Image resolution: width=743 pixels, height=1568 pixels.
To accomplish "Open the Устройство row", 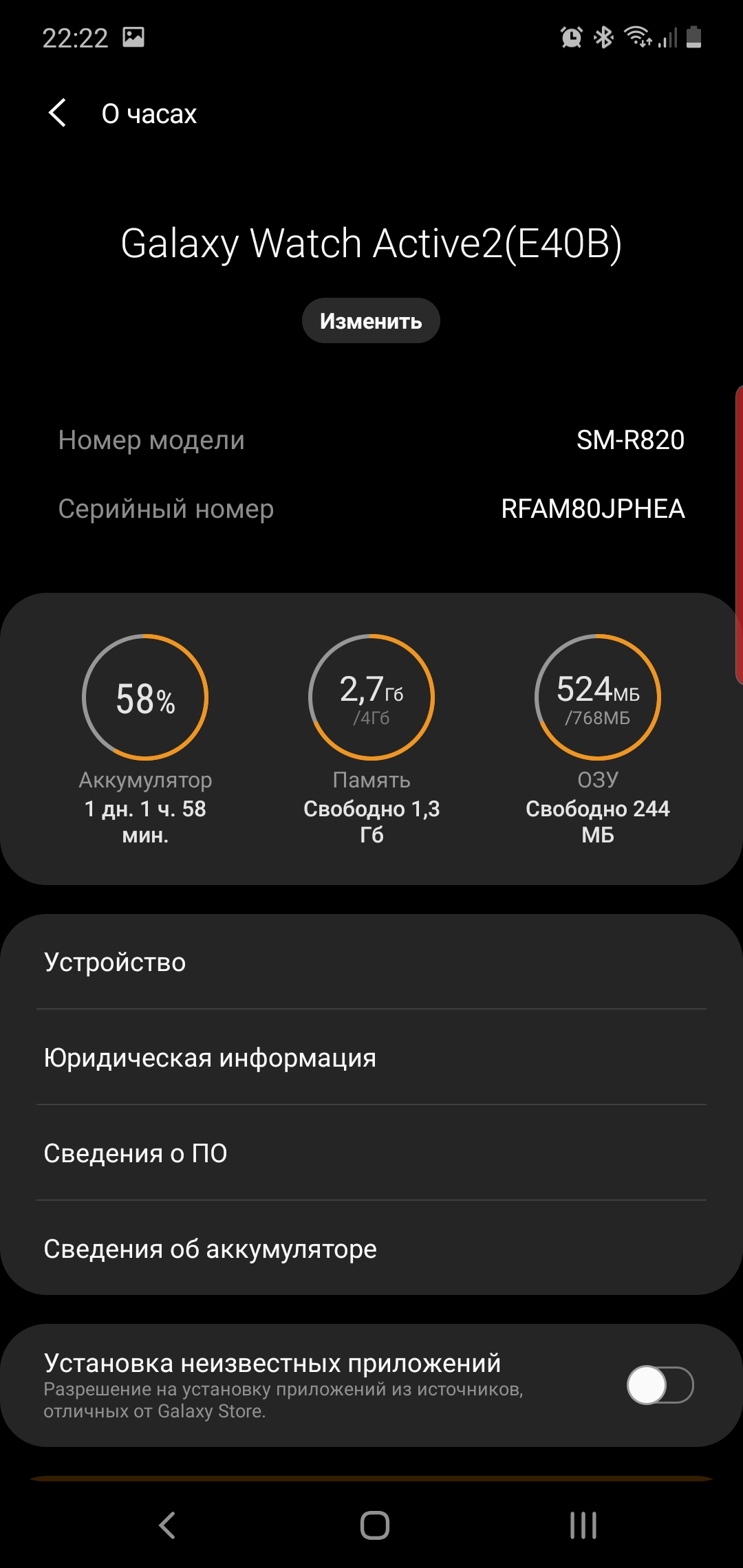I will [371, 962].
